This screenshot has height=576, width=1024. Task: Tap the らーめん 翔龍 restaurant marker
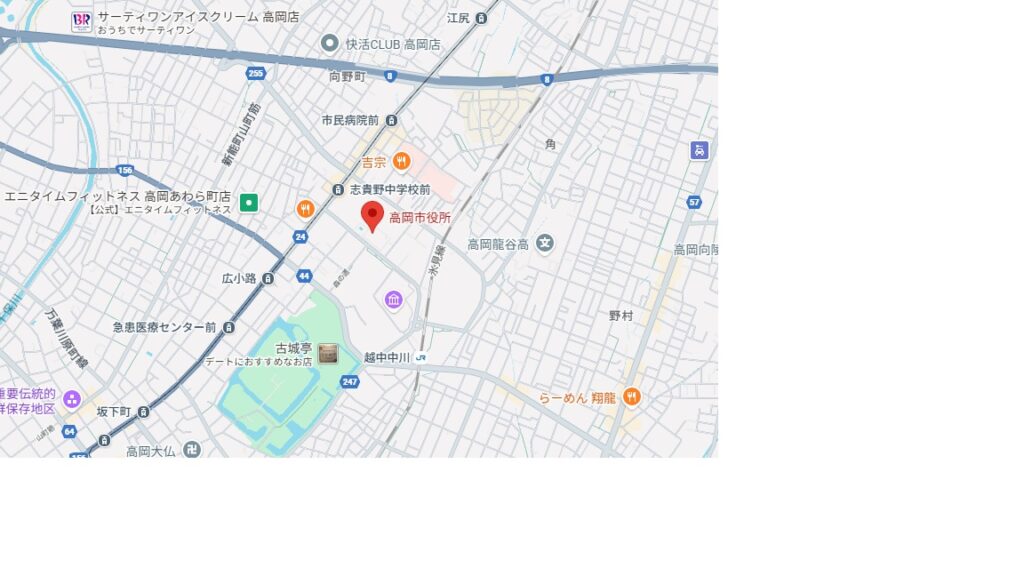pos(631,397)
